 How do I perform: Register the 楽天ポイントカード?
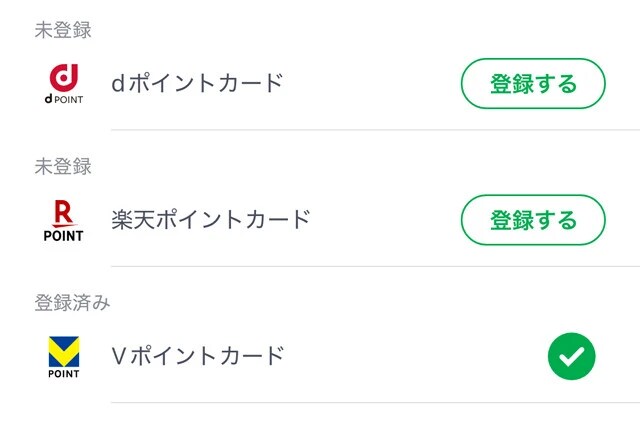pyautogui.click(x=533, y=220)
